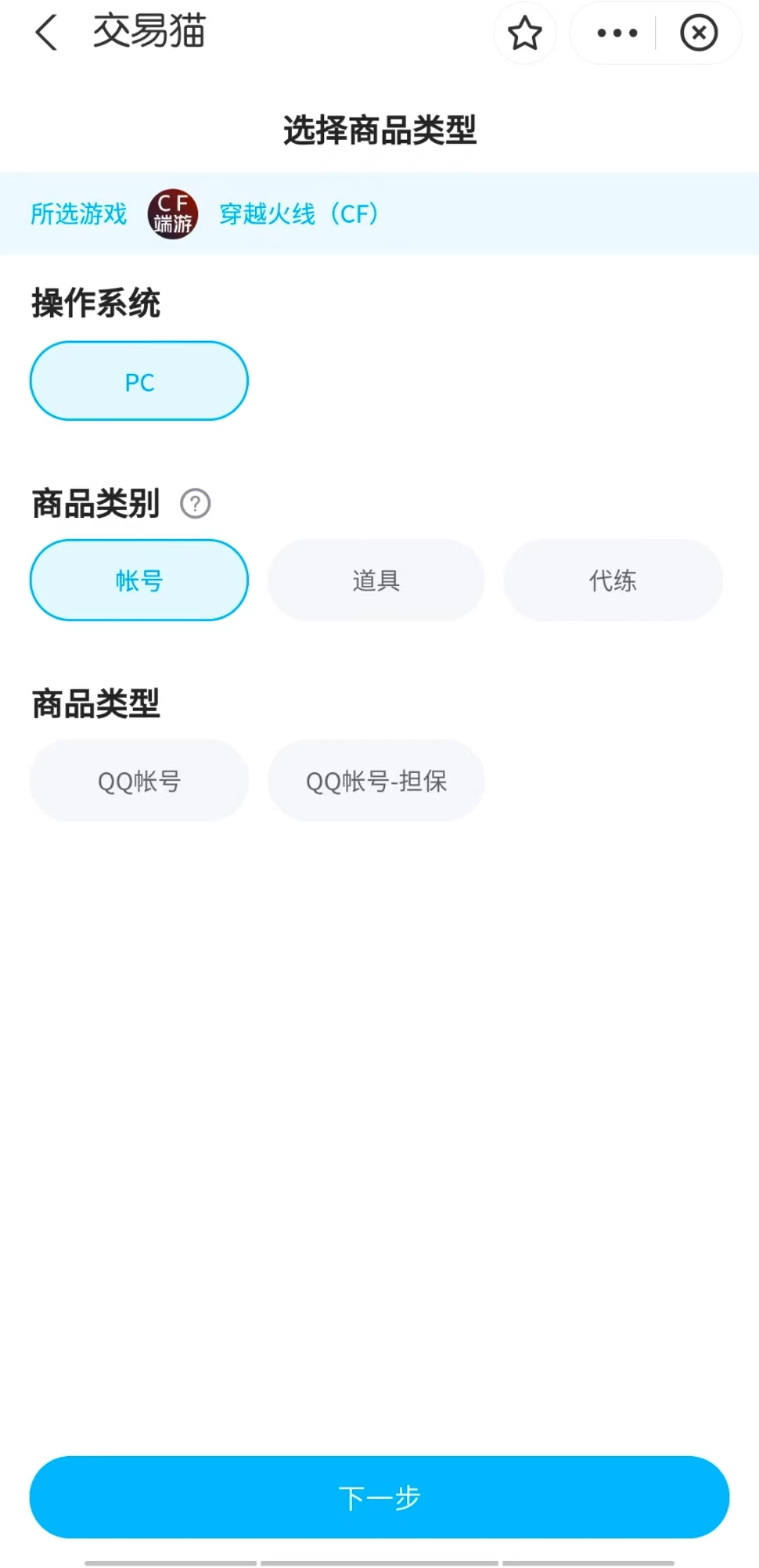The width and height of the screenshot is (759, 1568).
Task: Select QQ帐号 product type
Action: click(x=139, y=781)
